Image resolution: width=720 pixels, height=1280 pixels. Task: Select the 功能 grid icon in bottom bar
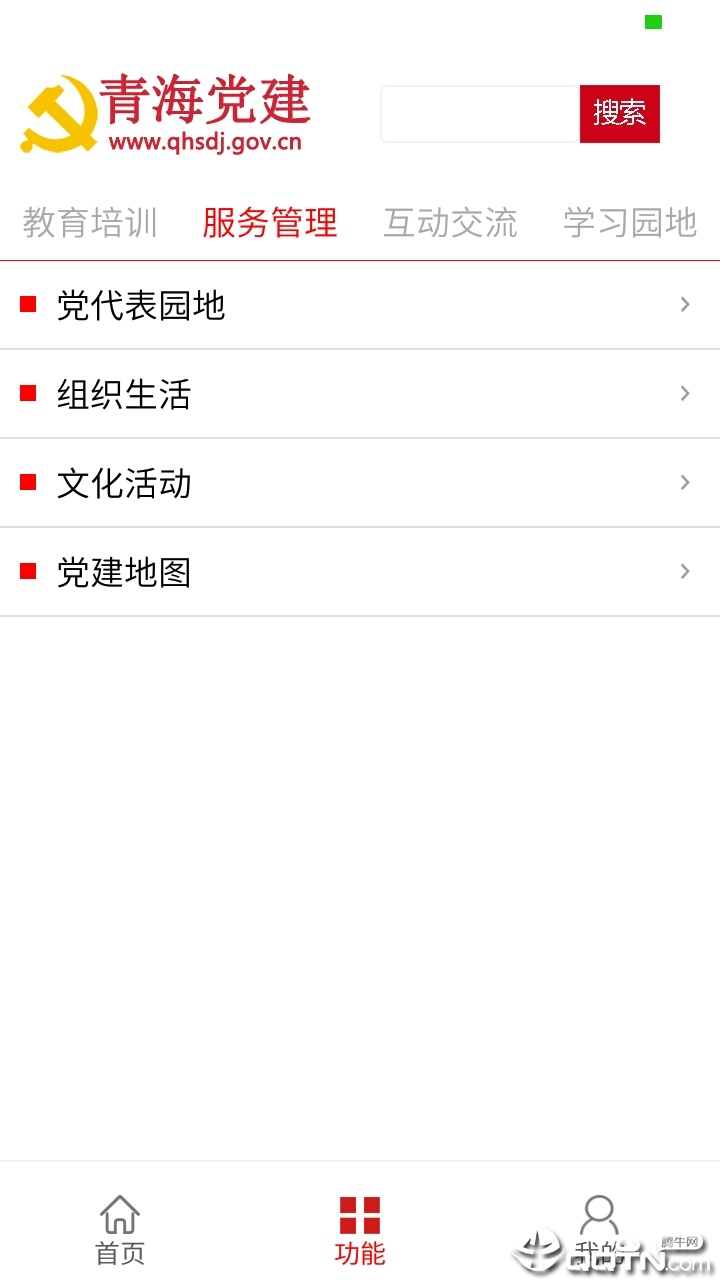click(359, 1224)
